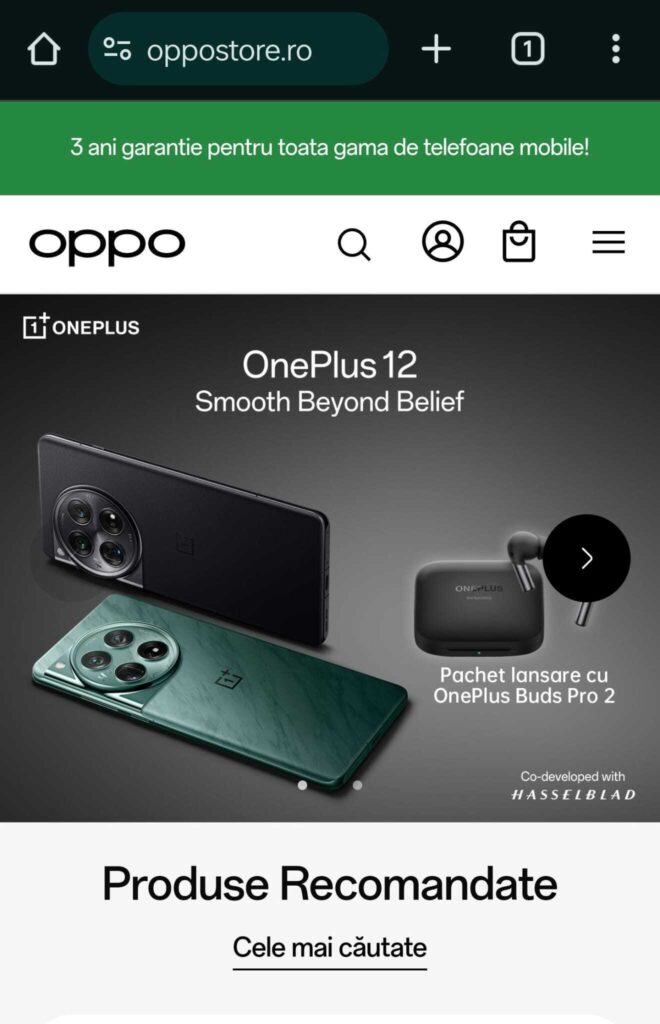Open the OPPO logo home link

pos(107,243)
